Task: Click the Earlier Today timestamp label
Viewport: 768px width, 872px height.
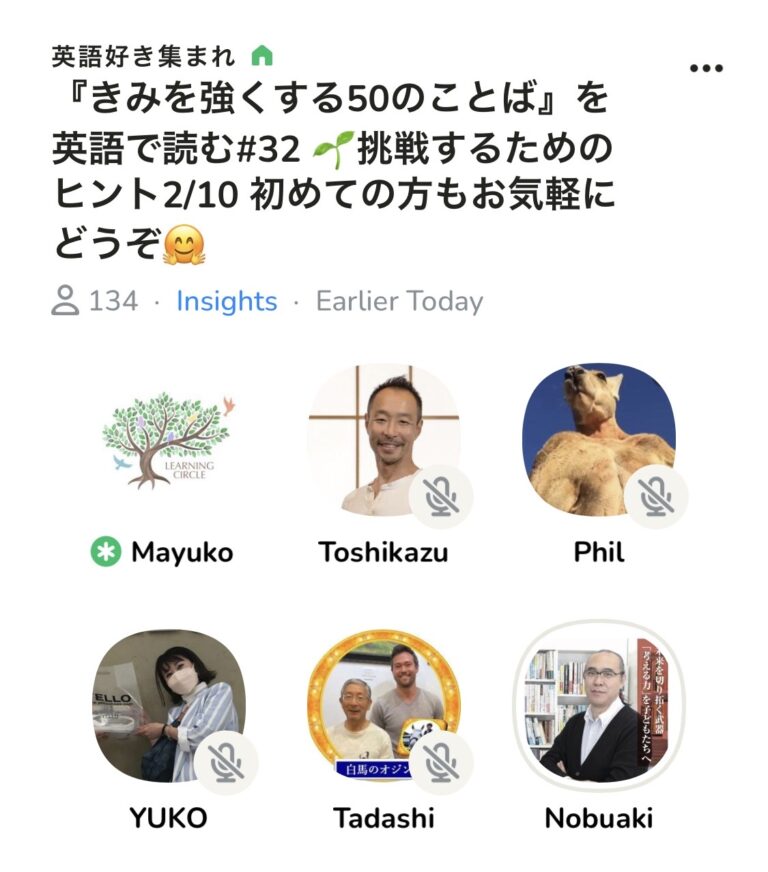Action: pos(399,300)
